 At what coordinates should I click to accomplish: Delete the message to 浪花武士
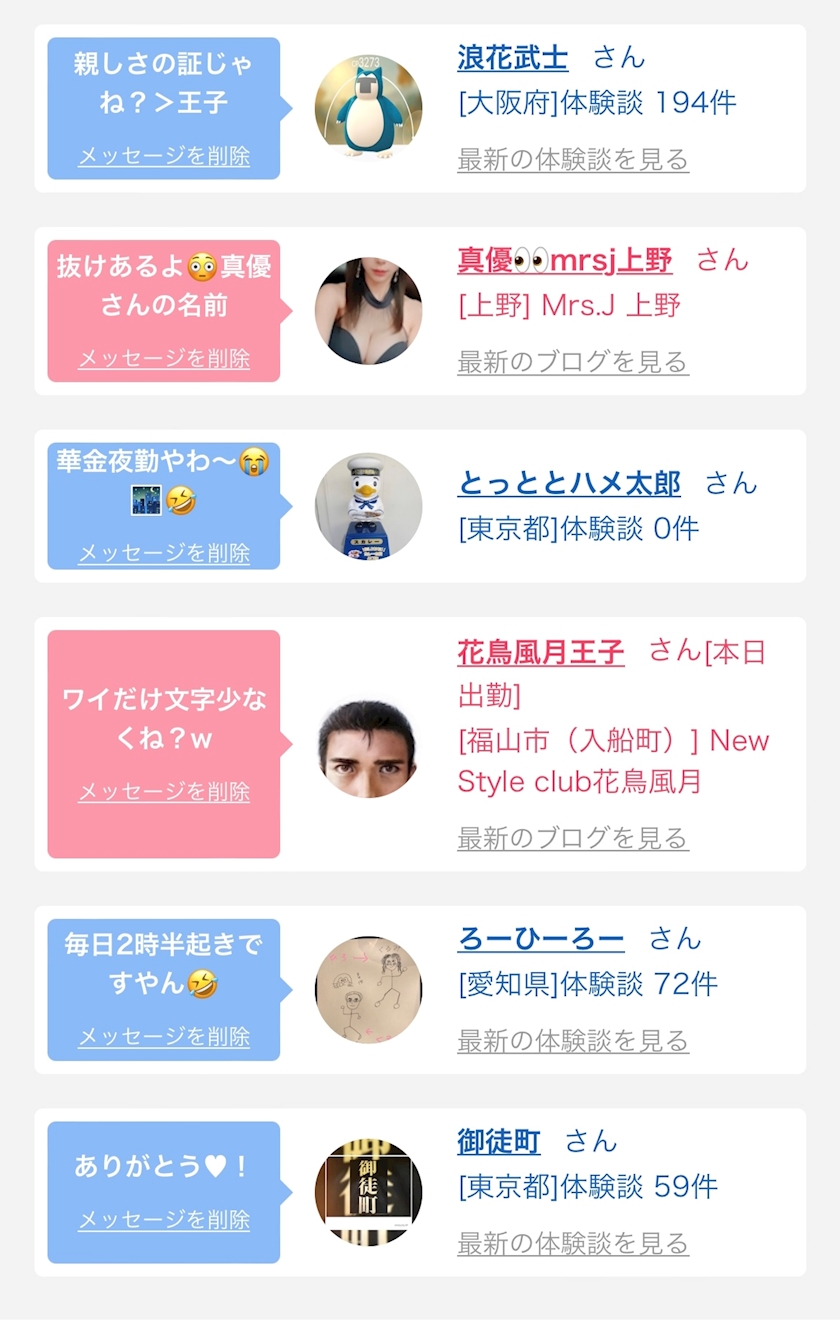(164, 156)
